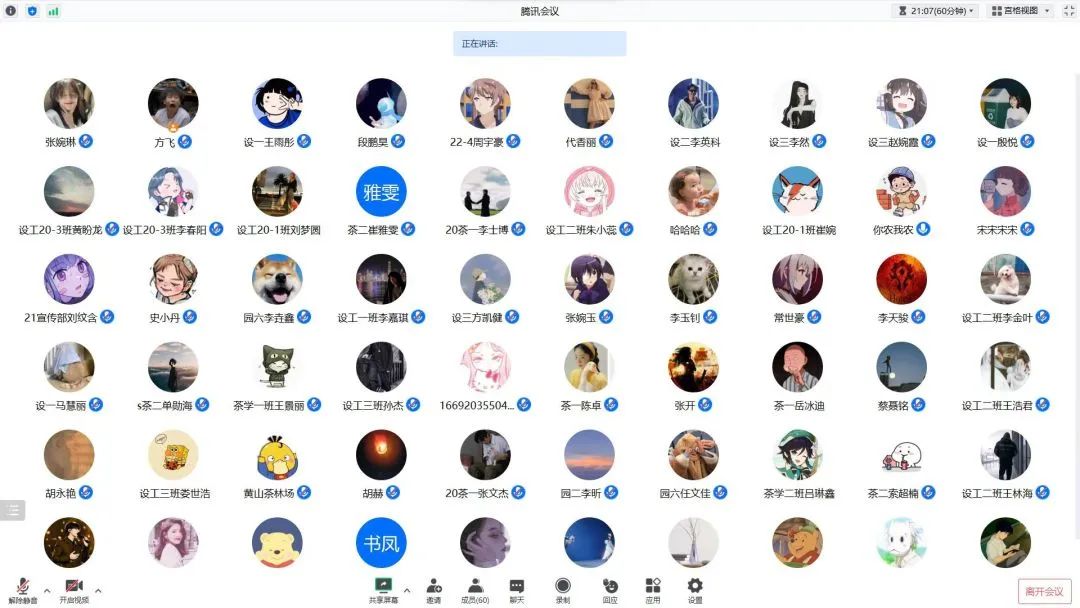The height and width of the screenshot is (608, 1080).
Task: Open the apps (应用) menu
Action: pos(653,589)
